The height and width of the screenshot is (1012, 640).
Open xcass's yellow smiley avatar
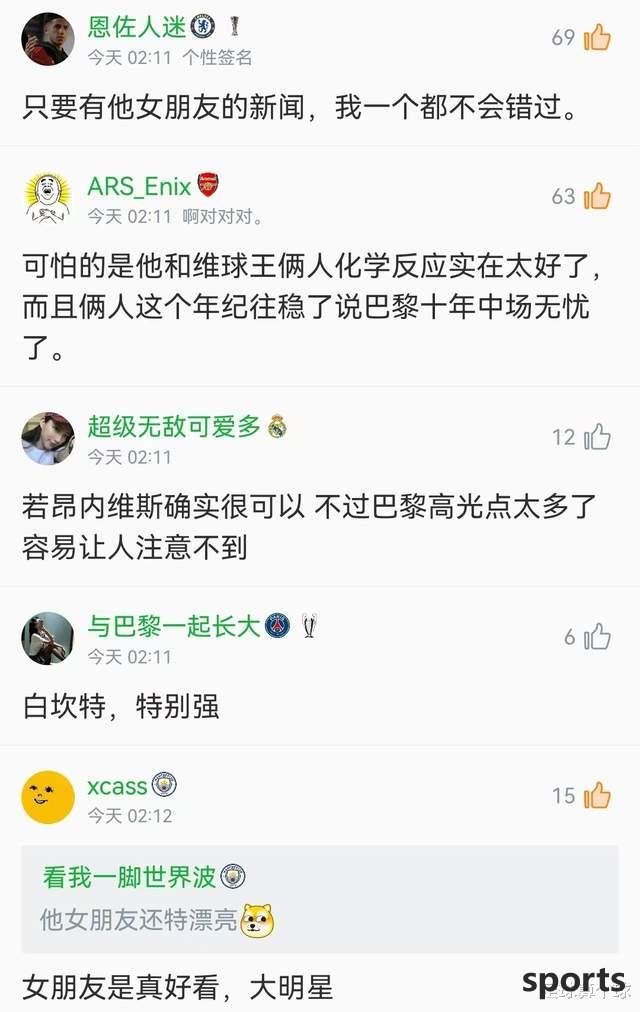coord(47,797)
